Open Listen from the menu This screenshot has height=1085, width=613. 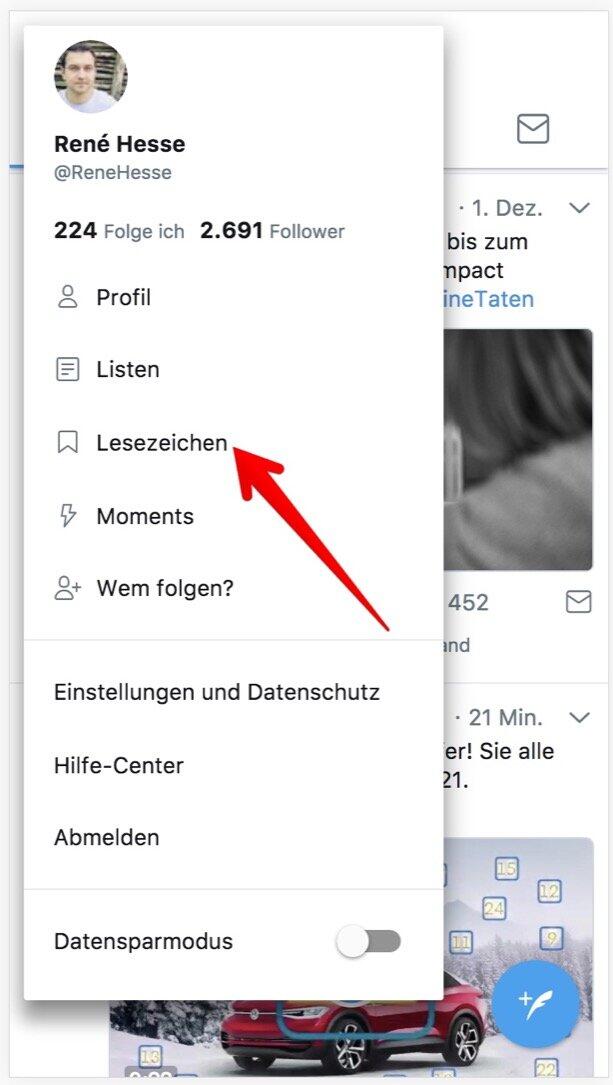(127, 369)
